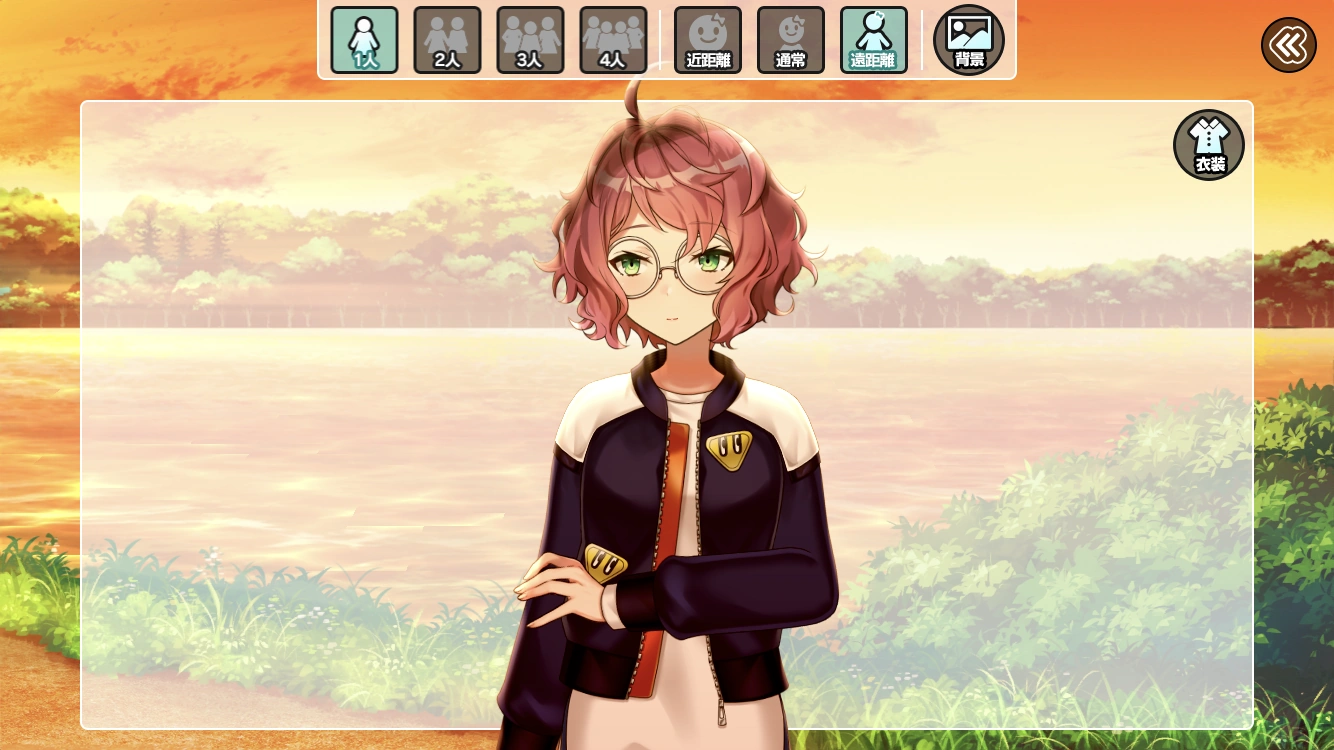
Task: Select the 1人 single character option
Action: coord(364,40)
